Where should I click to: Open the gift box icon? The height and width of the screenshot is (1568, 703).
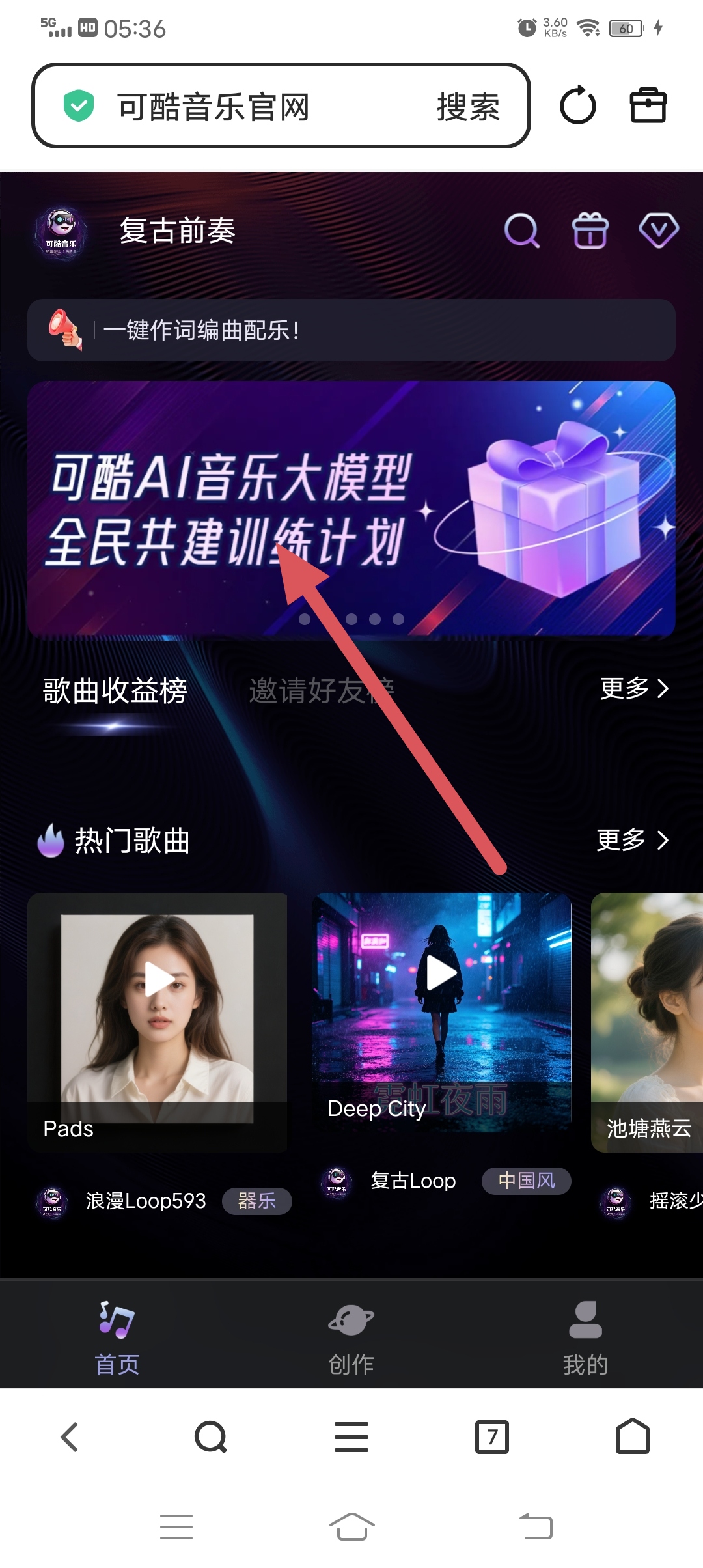tap(590, 231)
